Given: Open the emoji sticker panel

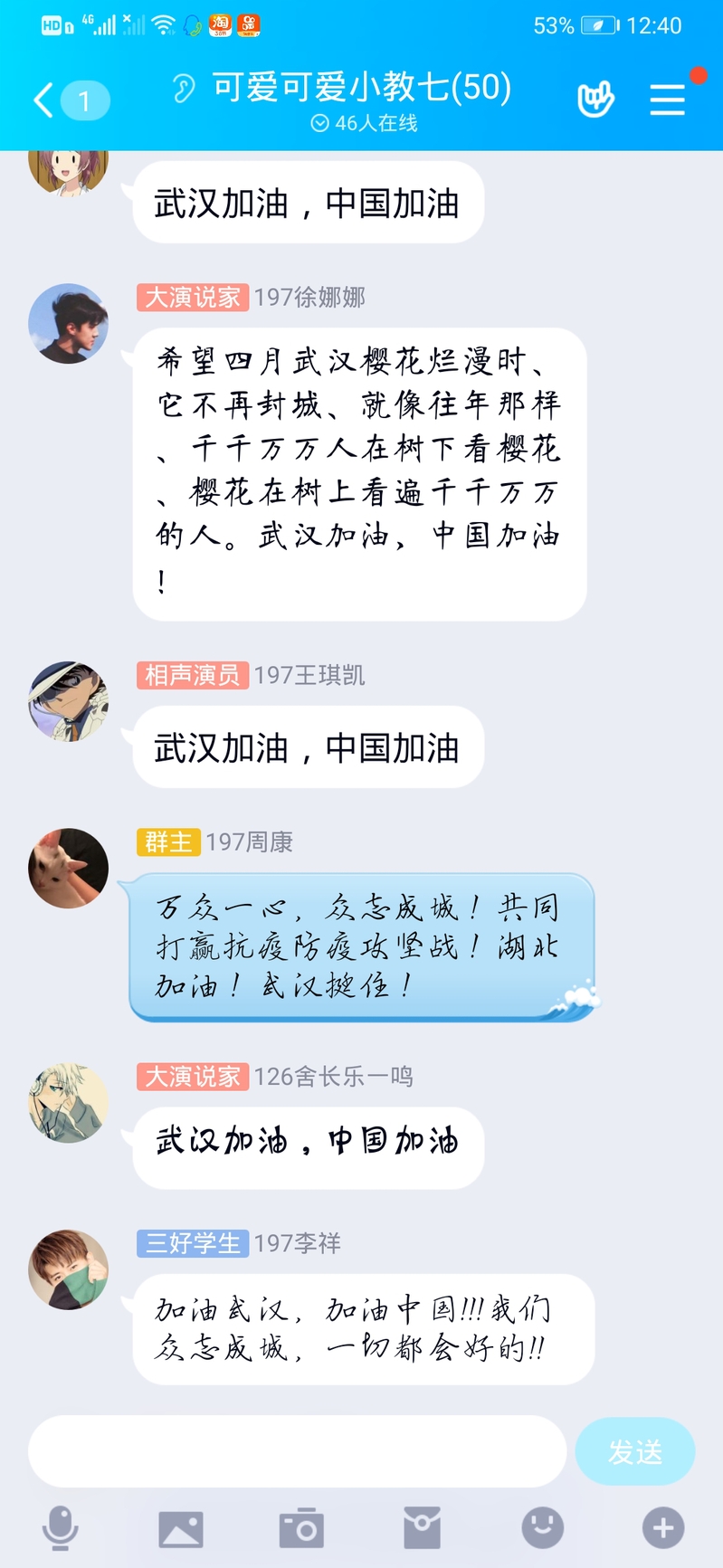Looking at the screenshot, I should [543, 1528].
